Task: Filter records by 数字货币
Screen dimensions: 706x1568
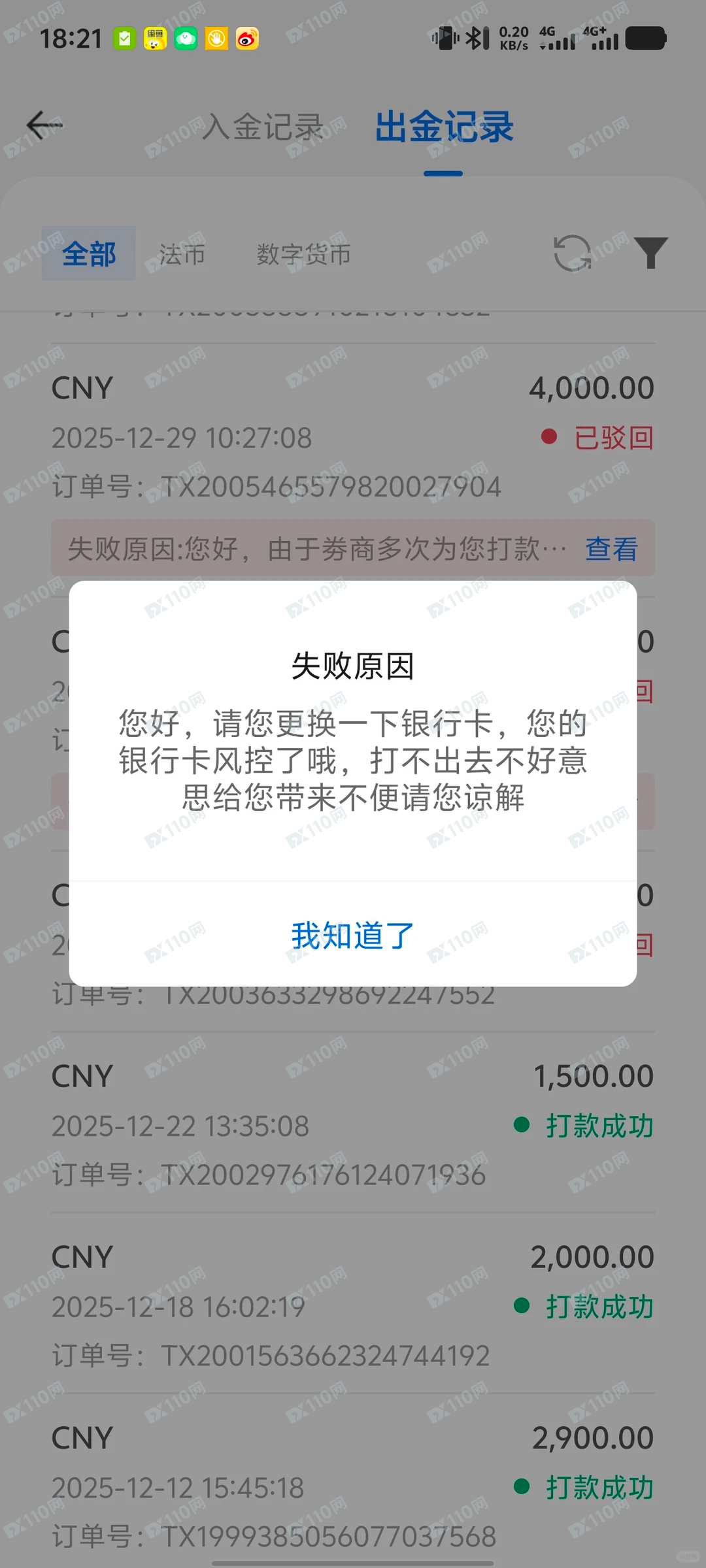Action: 303,253
